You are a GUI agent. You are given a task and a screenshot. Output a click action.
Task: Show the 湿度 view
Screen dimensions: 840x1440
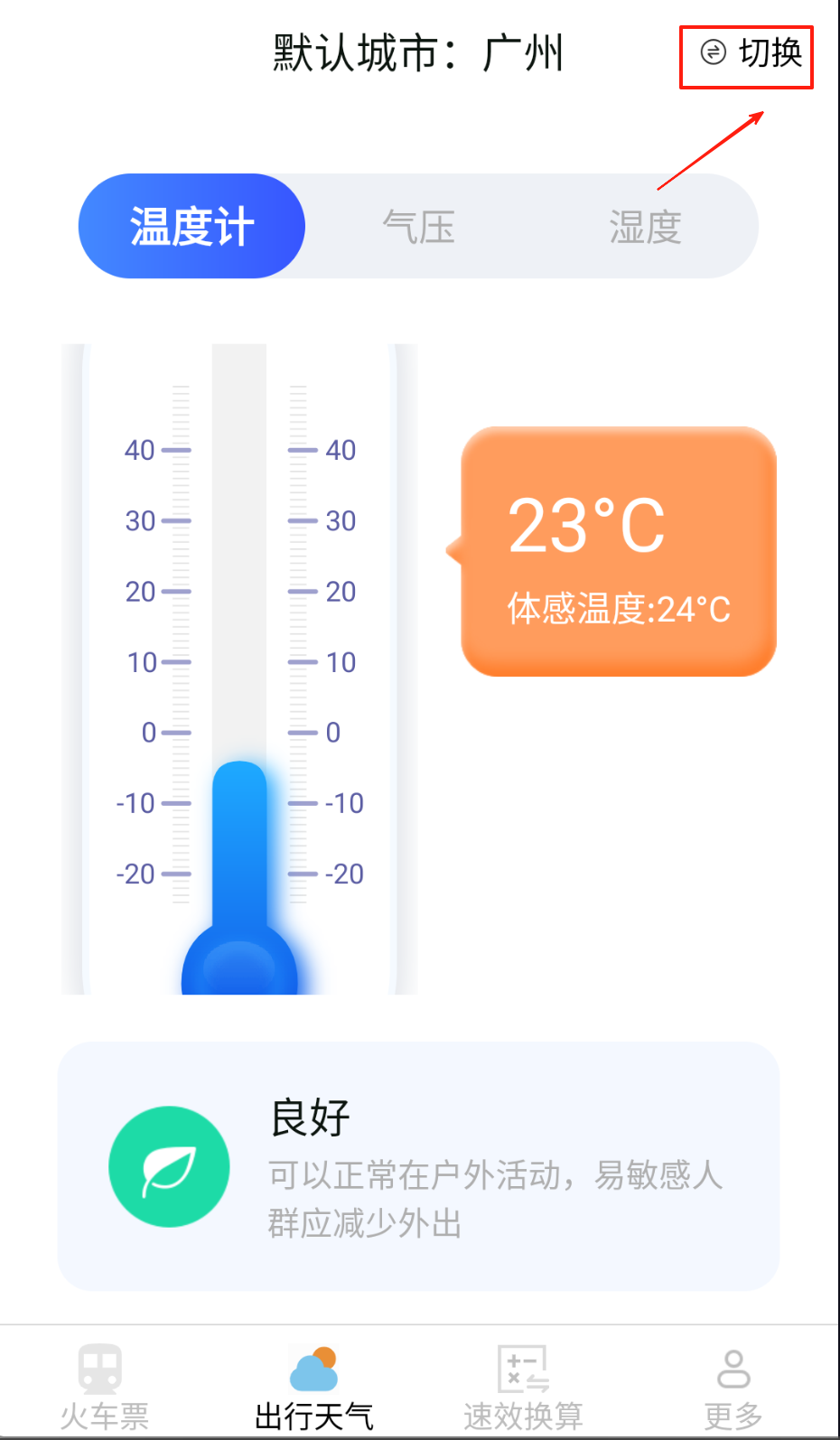pos(645,227)
